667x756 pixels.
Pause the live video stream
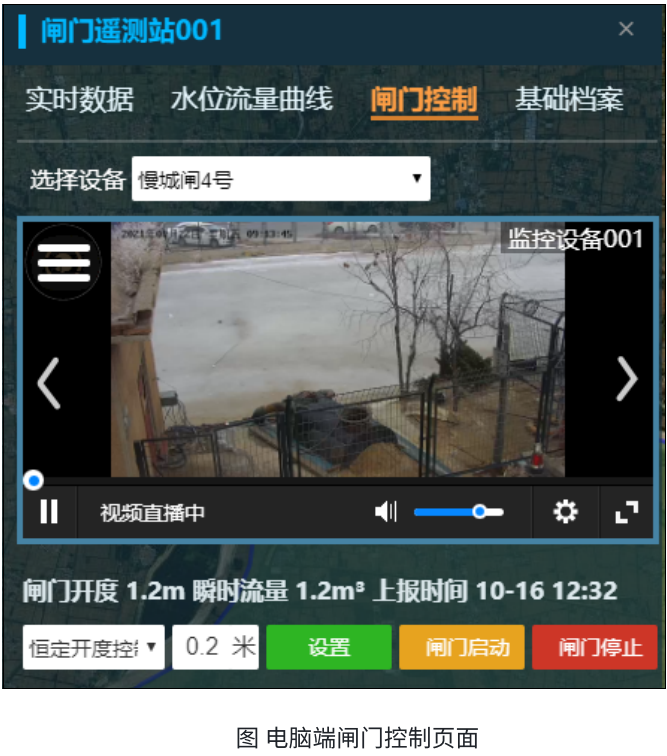pyautogui.click(x=48, y=513)
